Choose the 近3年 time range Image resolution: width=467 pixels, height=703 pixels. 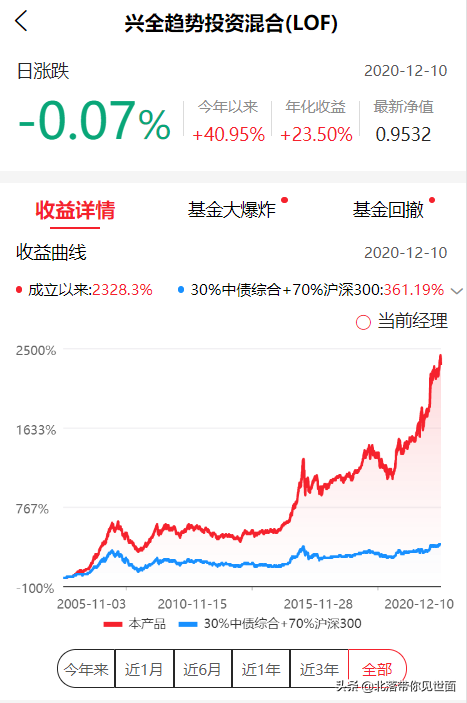pos(319,669)
